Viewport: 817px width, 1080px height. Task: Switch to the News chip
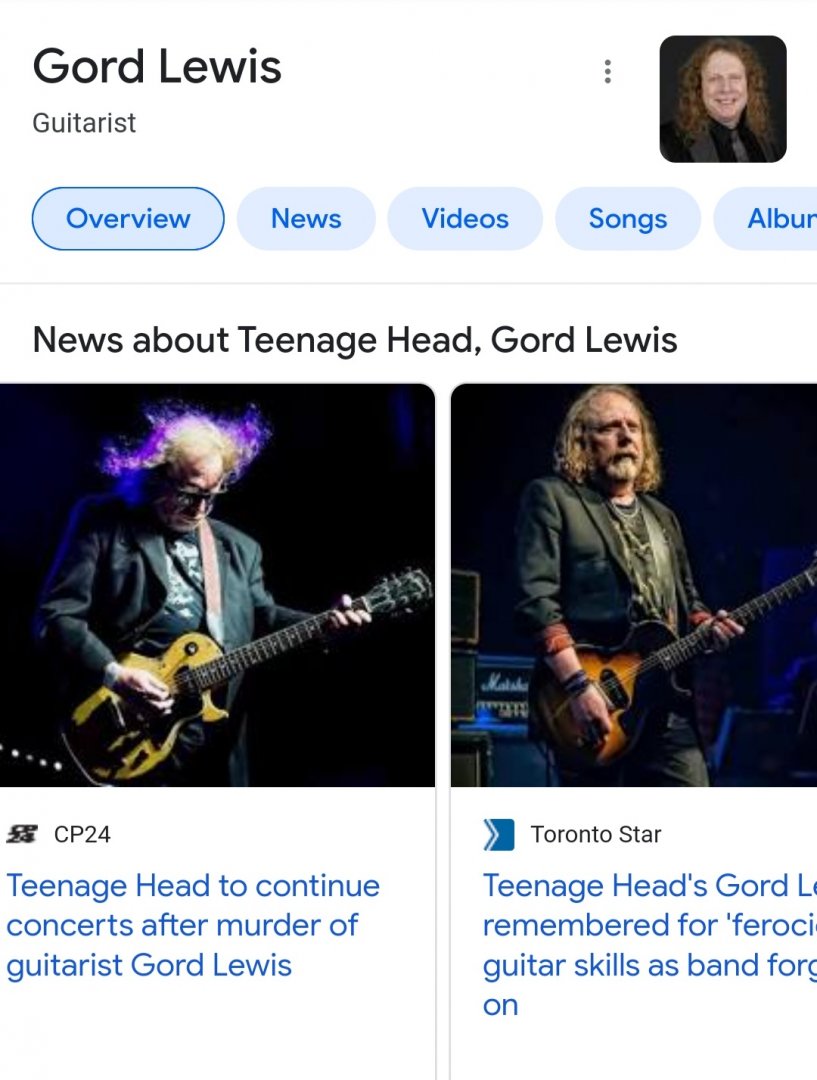pyautogui.click(x=306, y=219)
